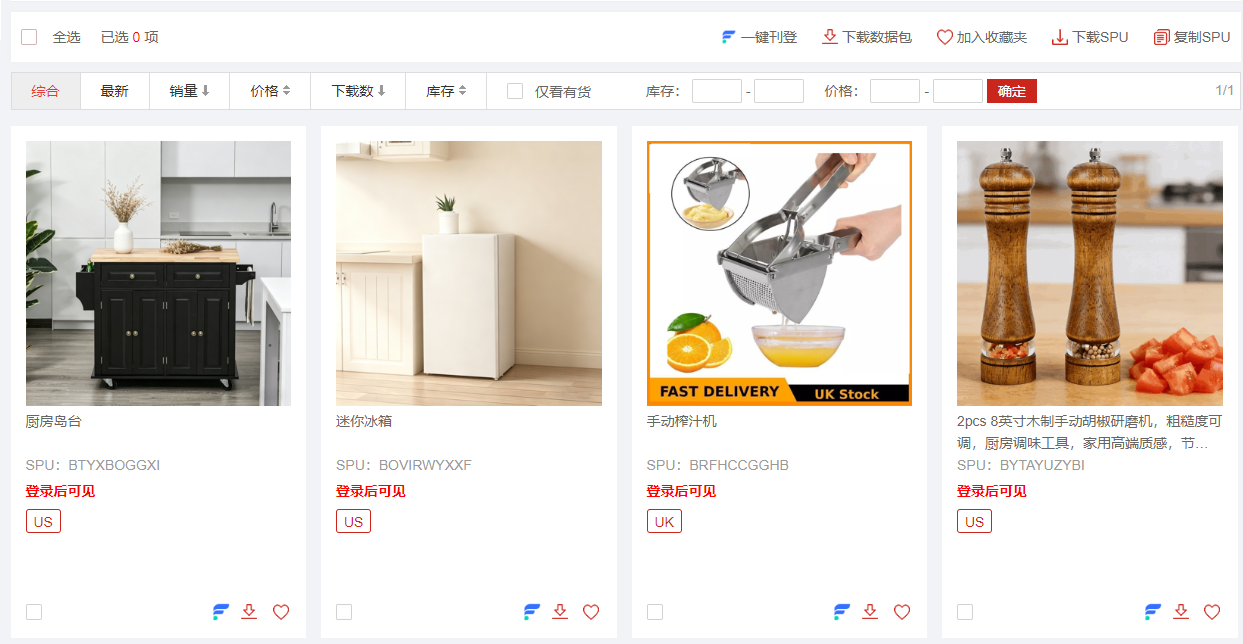
Task: View the 迷你冰箱 product
Action: (x=468, y=273)
